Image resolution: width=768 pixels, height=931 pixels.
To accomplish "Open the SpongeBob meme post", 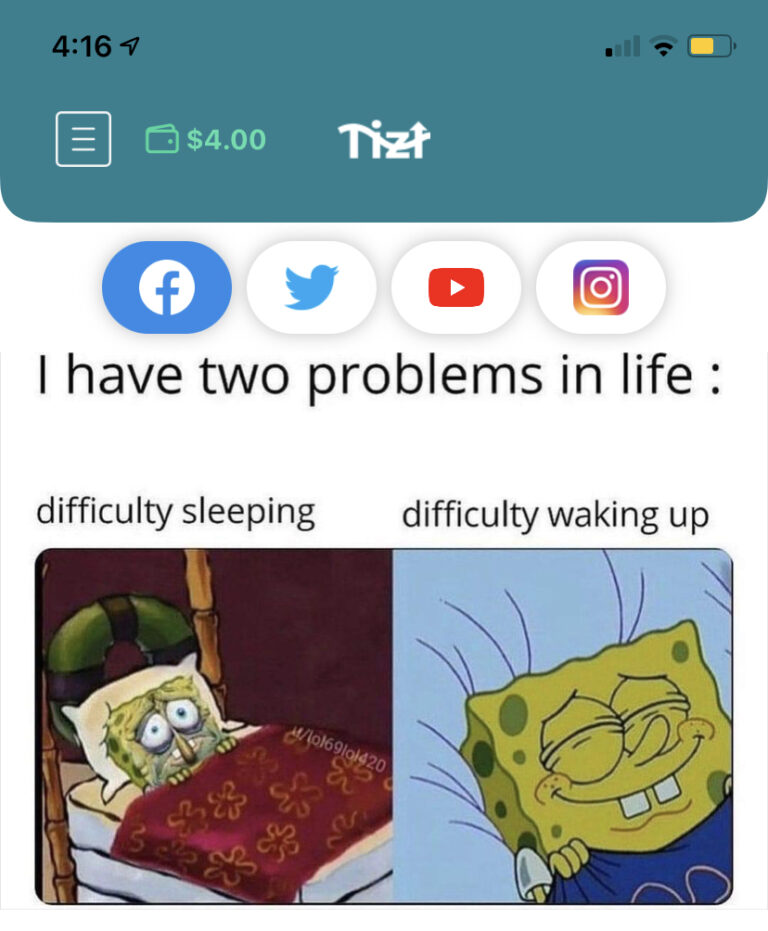I will [384, 640].
